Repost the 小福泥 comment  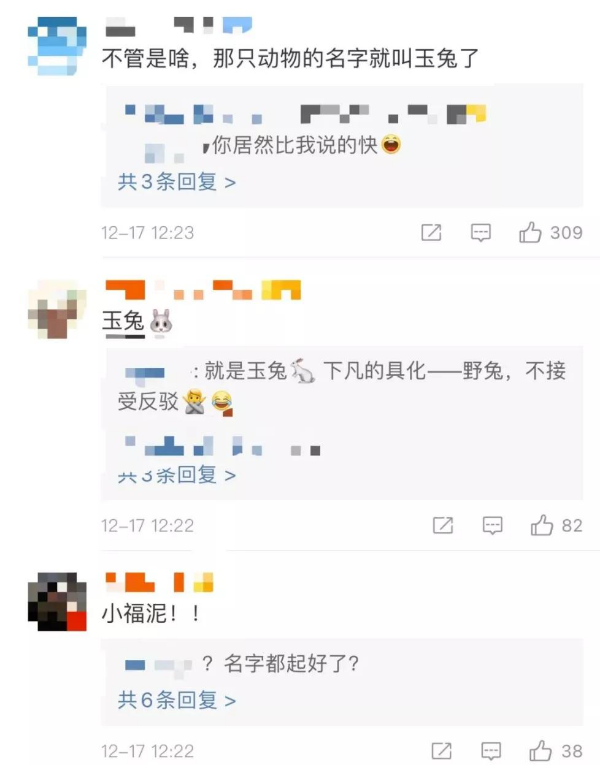(x=443, y=750)
